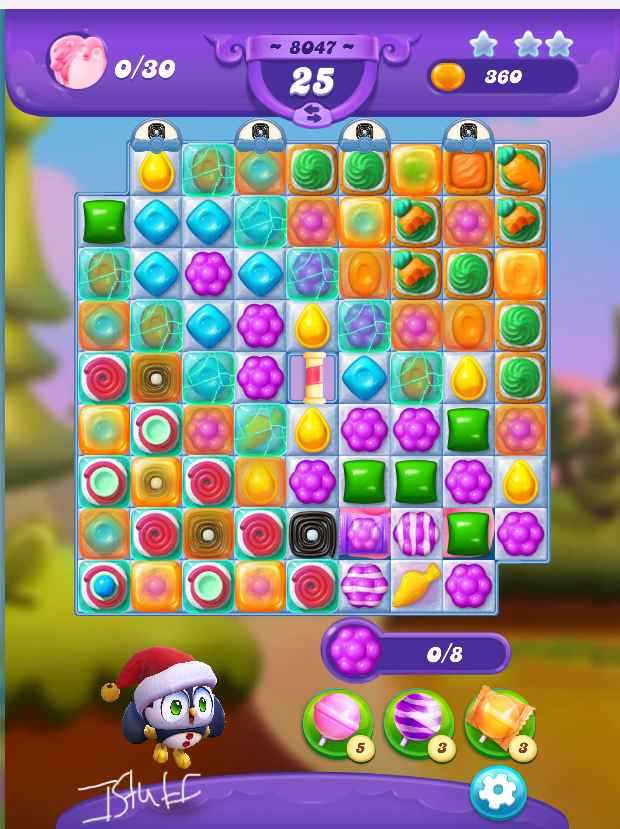Select the purple striped lollipop booster
Image resolution: width=620 pixels, height=829 pixels.
tap(417, 722)
